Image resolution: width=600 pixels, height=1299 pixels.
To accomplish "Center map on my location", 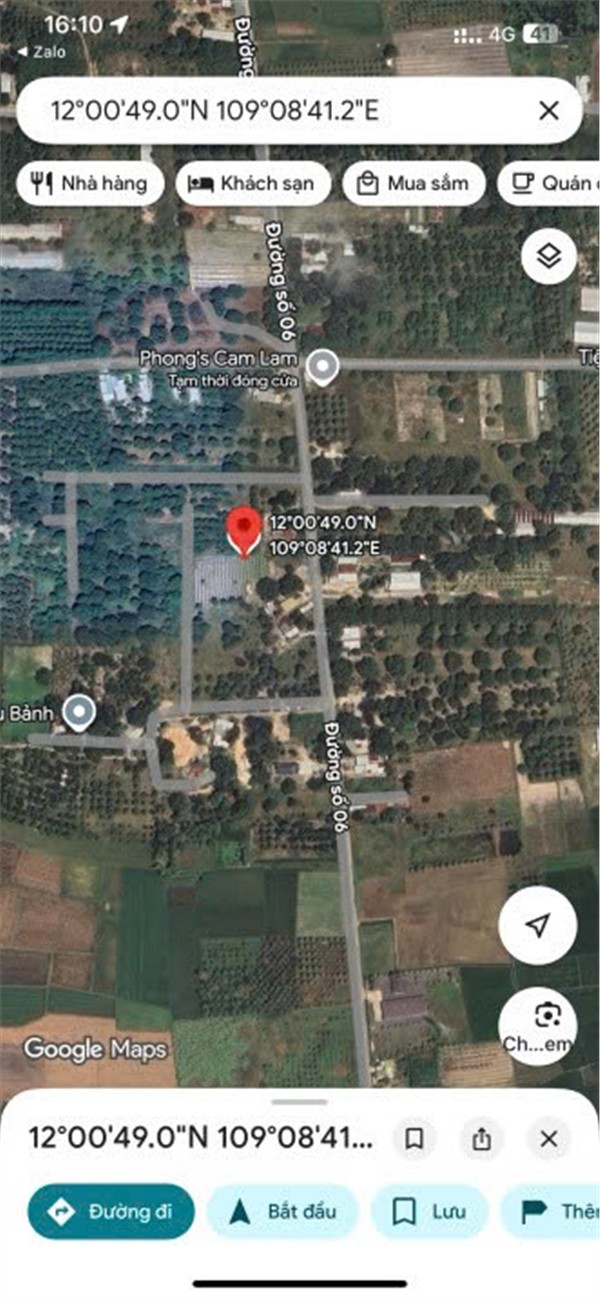I will point(538,924).
